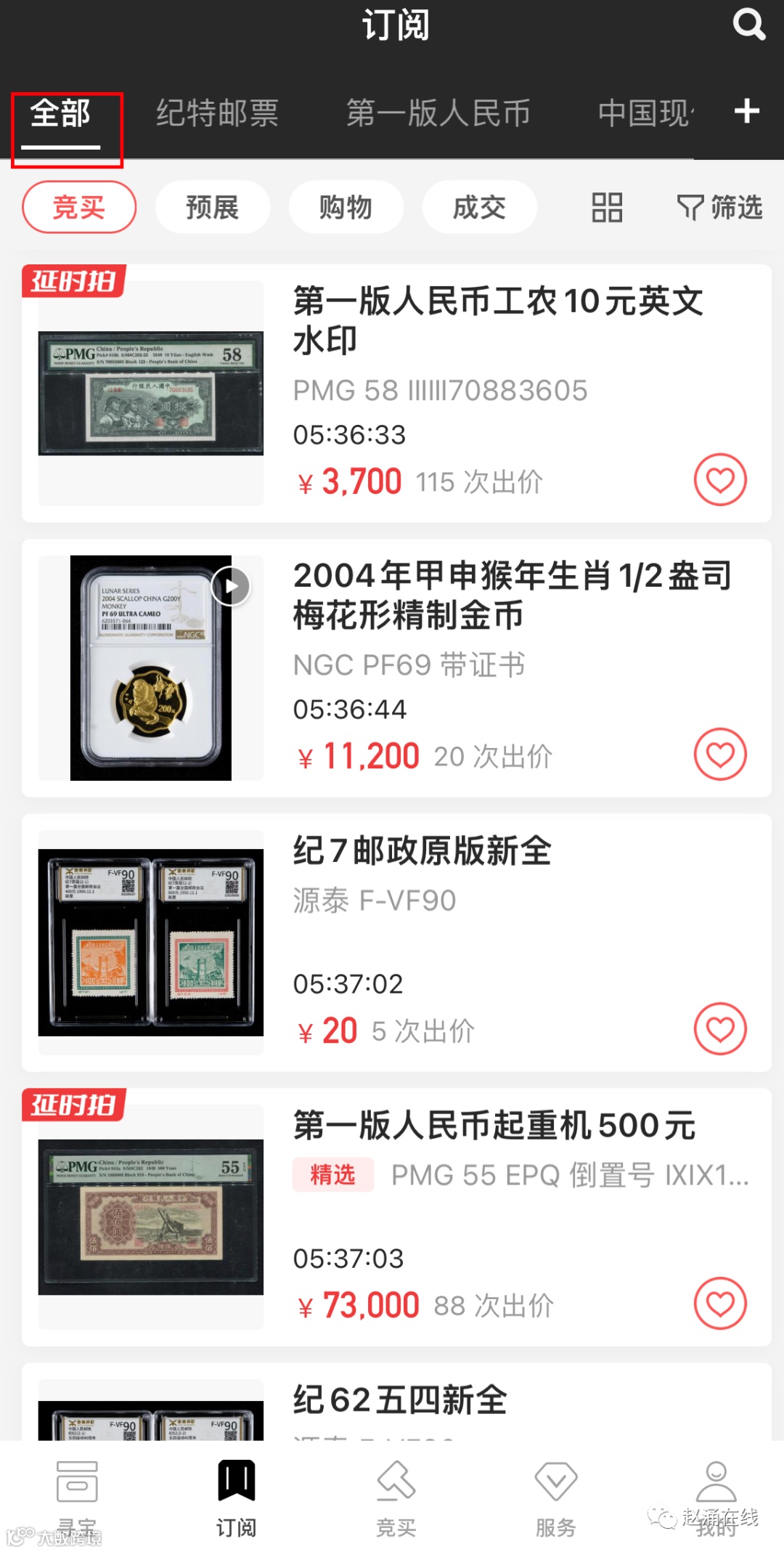Screen dimensions: 784x1552
Task: Favorite 第一版人民币工农10元英文水印 with the heart
Action: pyautogui.click(x=720, y=480)
